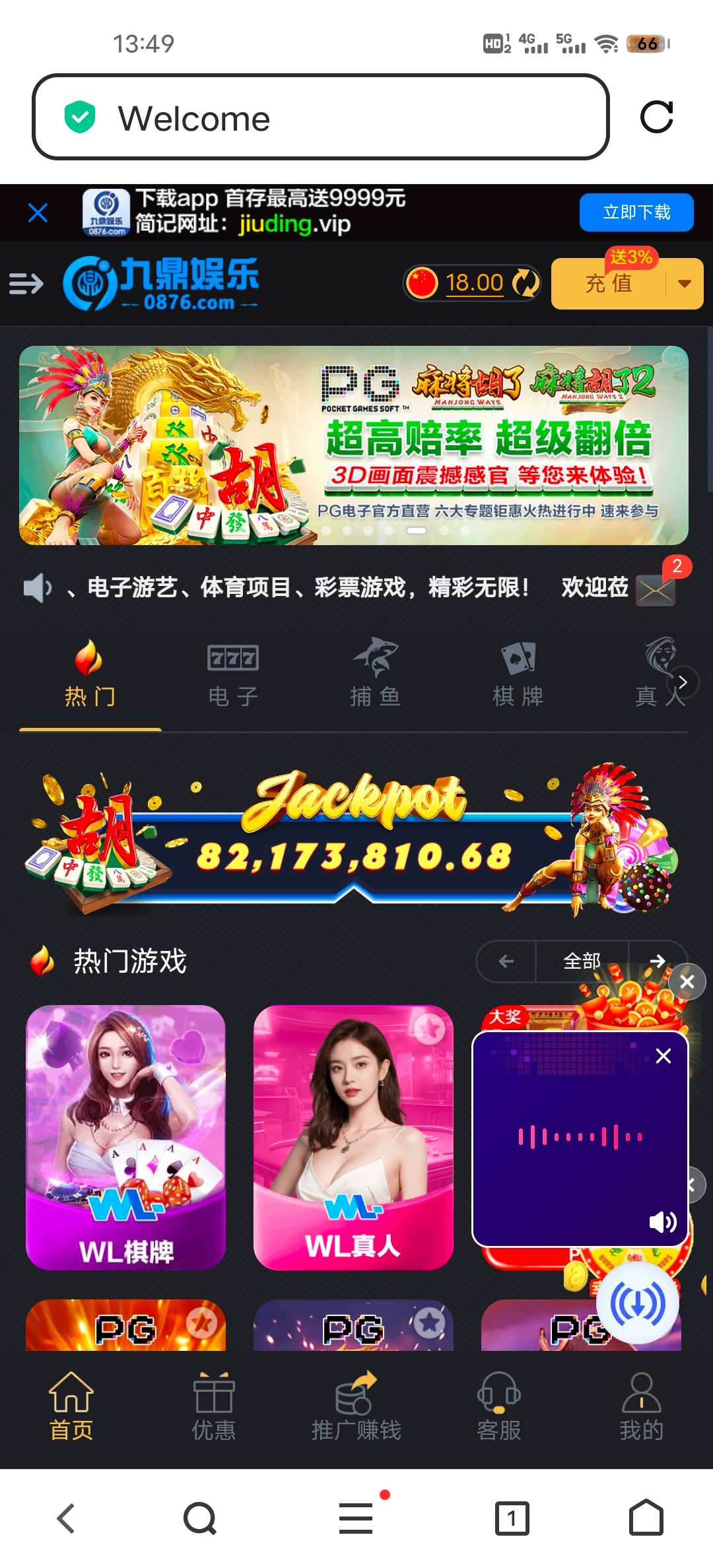The image size is (713, 1568).
Task: Refresh the 18.00 balance
Action: 526,283
